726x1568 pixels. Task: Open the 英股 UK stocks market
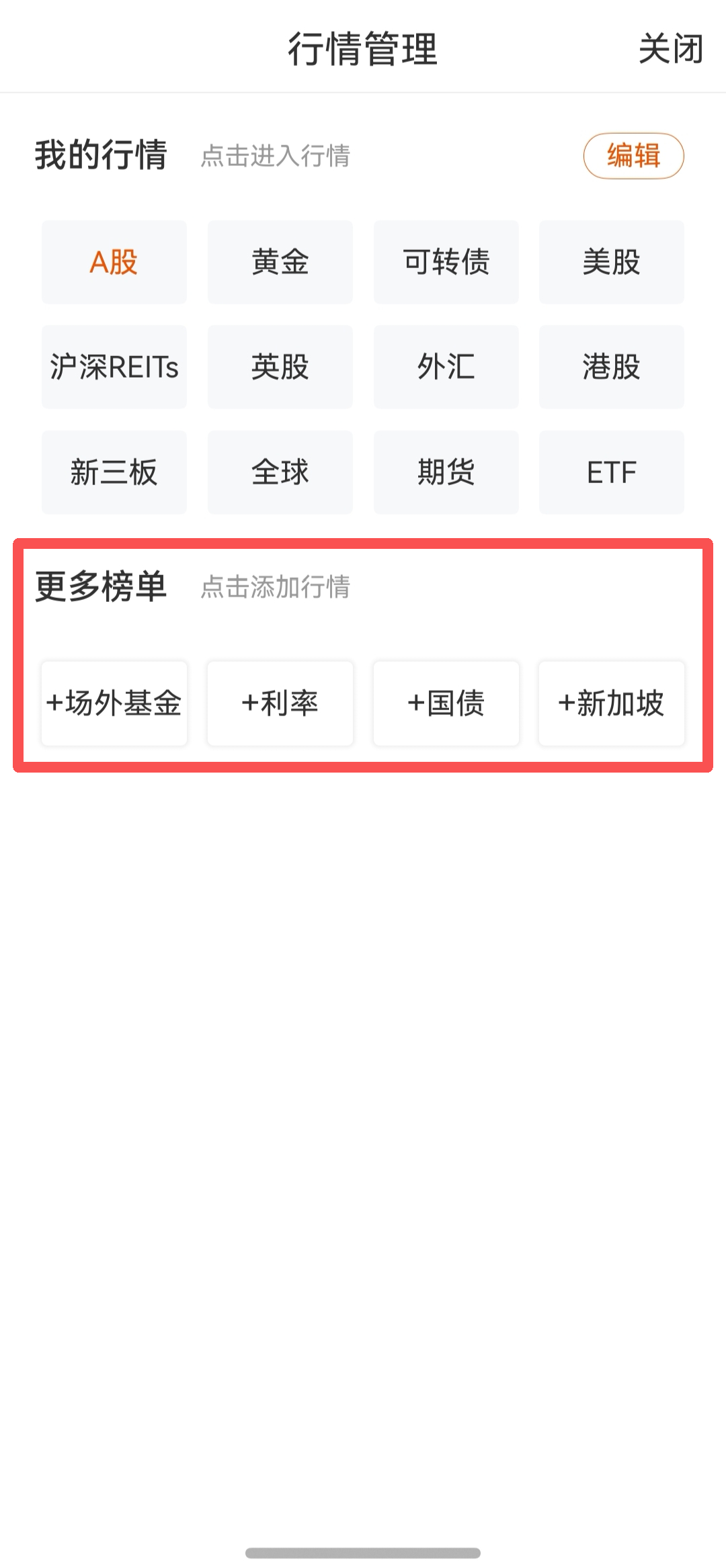pos(279,367)
